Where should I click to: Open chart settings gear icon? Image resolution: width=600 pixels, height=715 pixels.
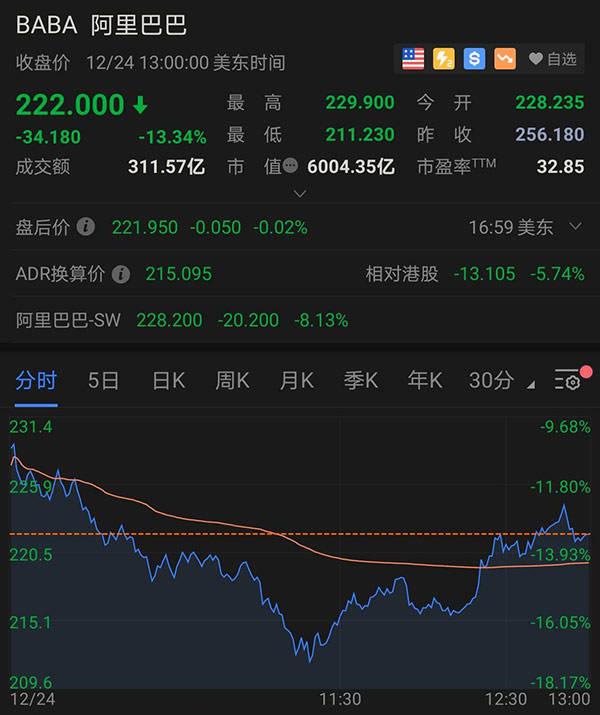point(567,381)
